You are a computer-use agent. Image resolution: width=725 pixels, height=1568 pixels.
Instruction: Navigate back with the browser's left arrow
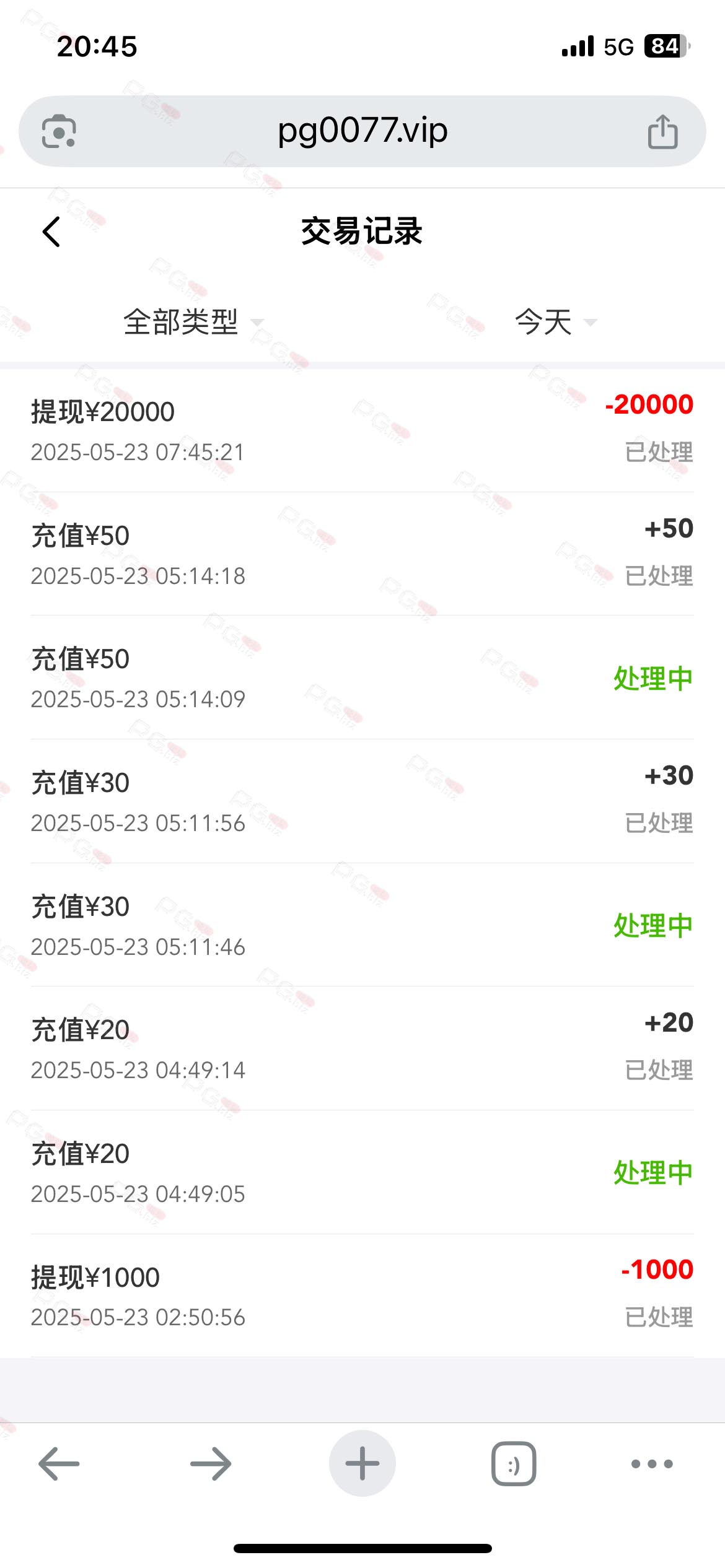(x=59, y=1464)
